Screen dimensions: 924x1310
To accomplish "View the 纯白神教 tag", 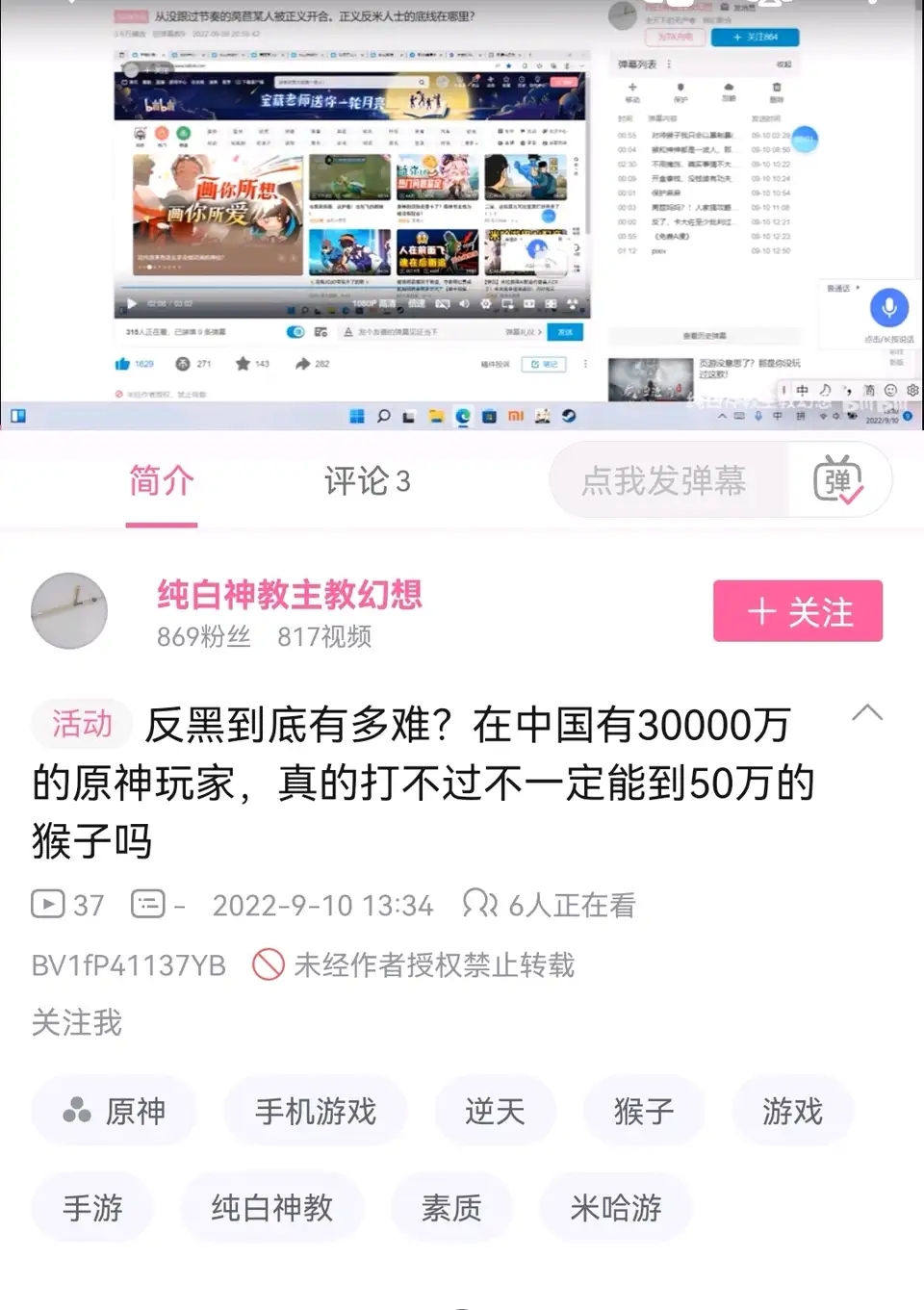I will (x=272, y=1208).
